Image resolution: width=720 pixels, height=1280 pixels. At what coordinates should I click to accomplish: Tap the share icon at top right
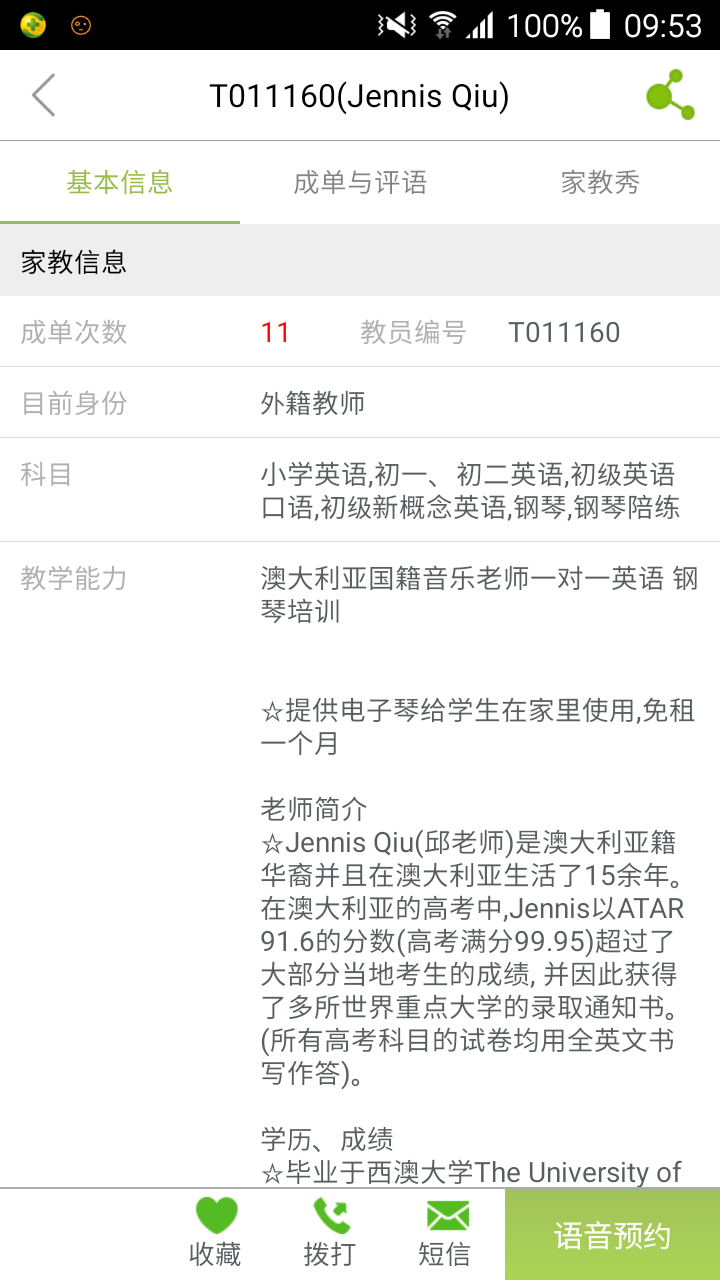[670, 95]
